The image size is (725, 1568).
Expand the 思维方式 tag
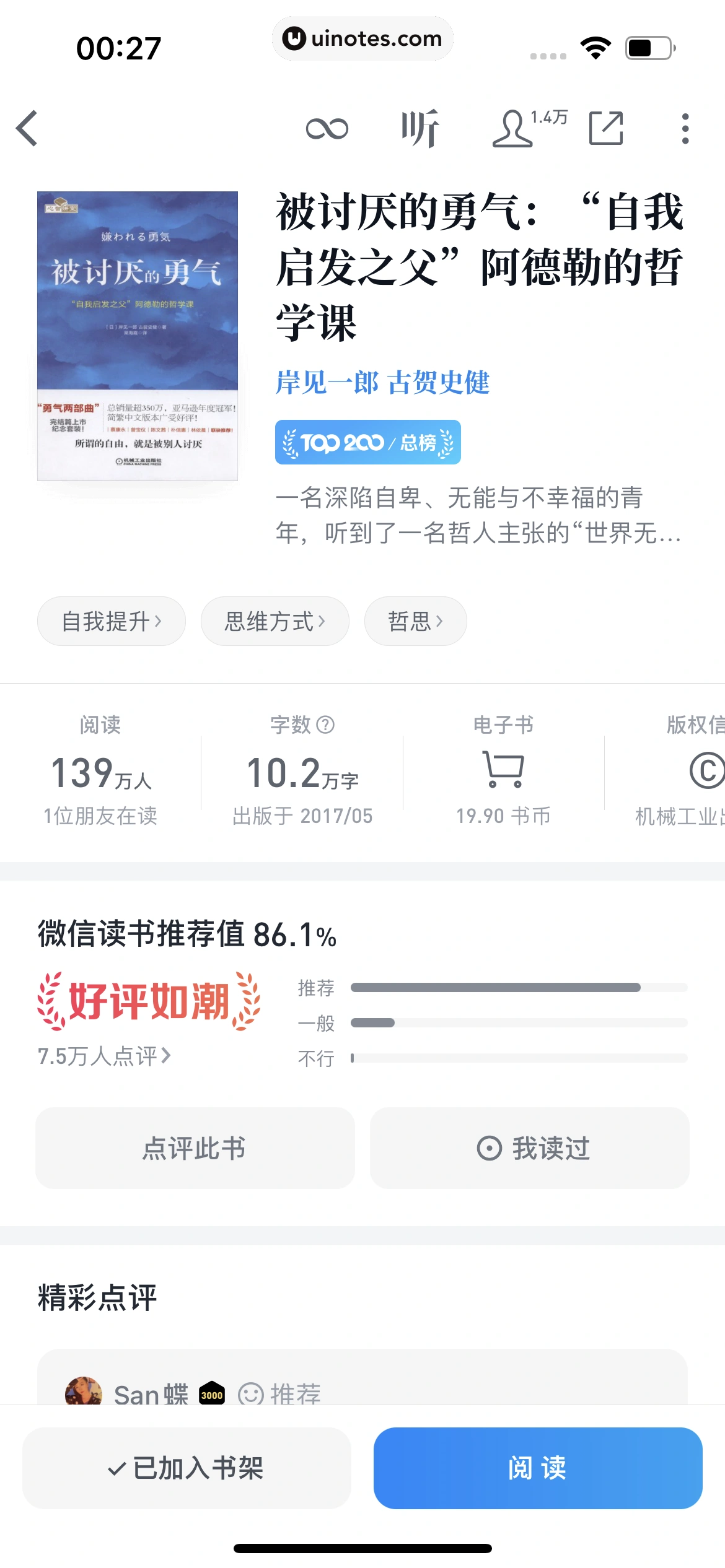click(x=275, y=621)
